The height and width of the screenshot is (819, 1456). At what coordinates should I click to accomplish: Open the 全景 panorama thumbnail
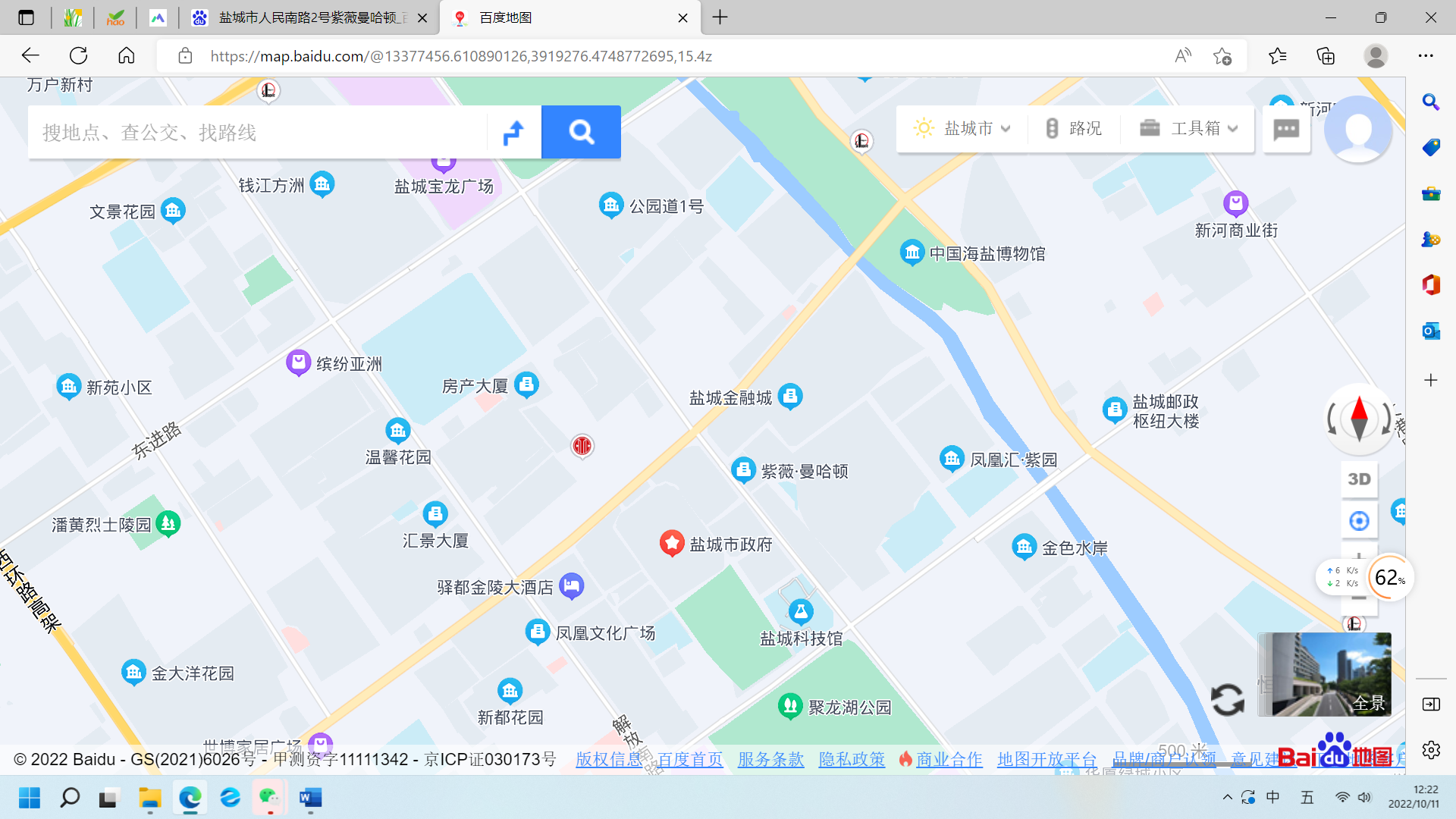pyautogui.click(x=1325, y=674)
